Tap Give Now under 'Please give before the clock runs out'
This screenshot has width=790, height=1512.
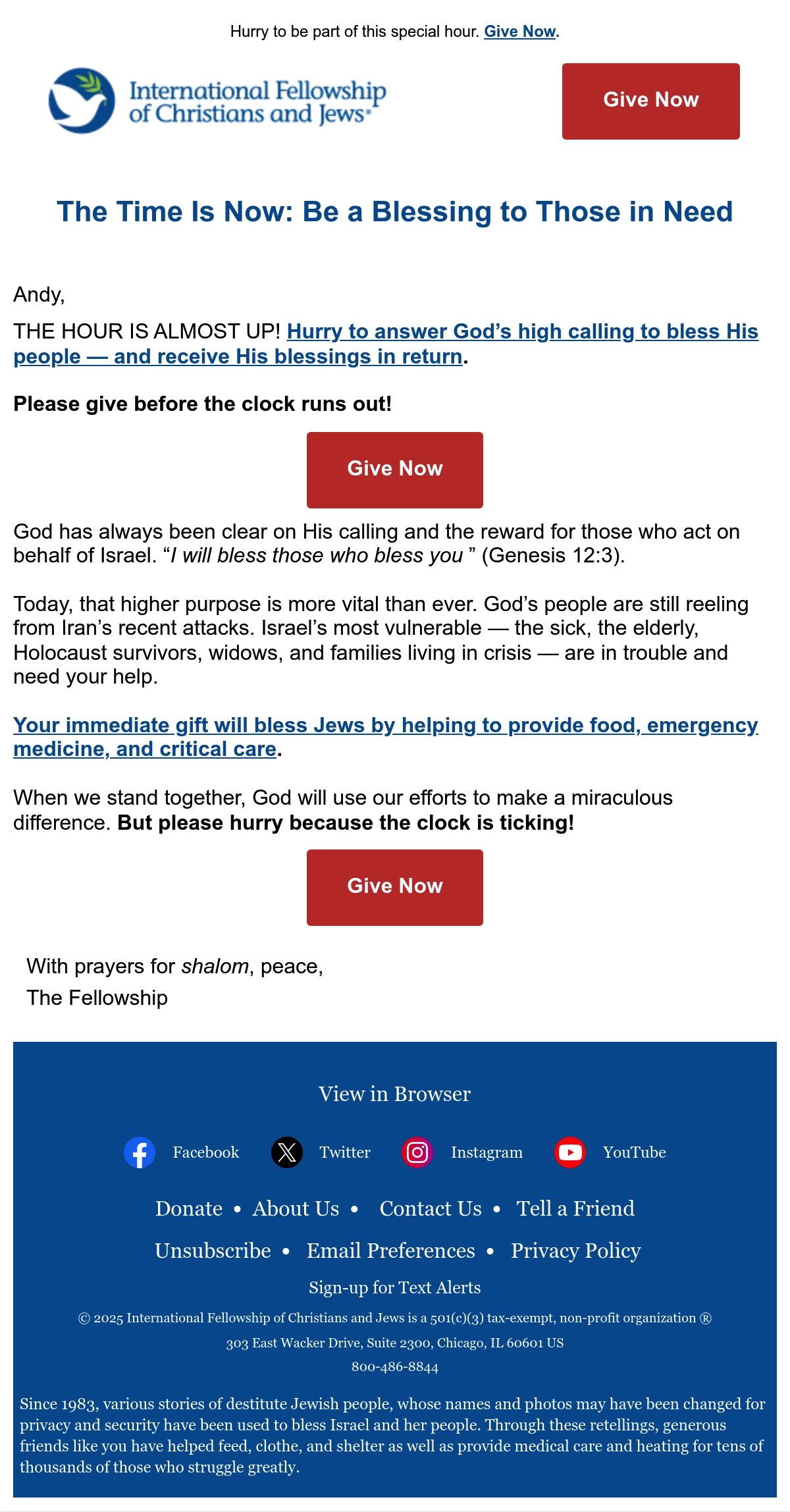[x=395, y=470]
